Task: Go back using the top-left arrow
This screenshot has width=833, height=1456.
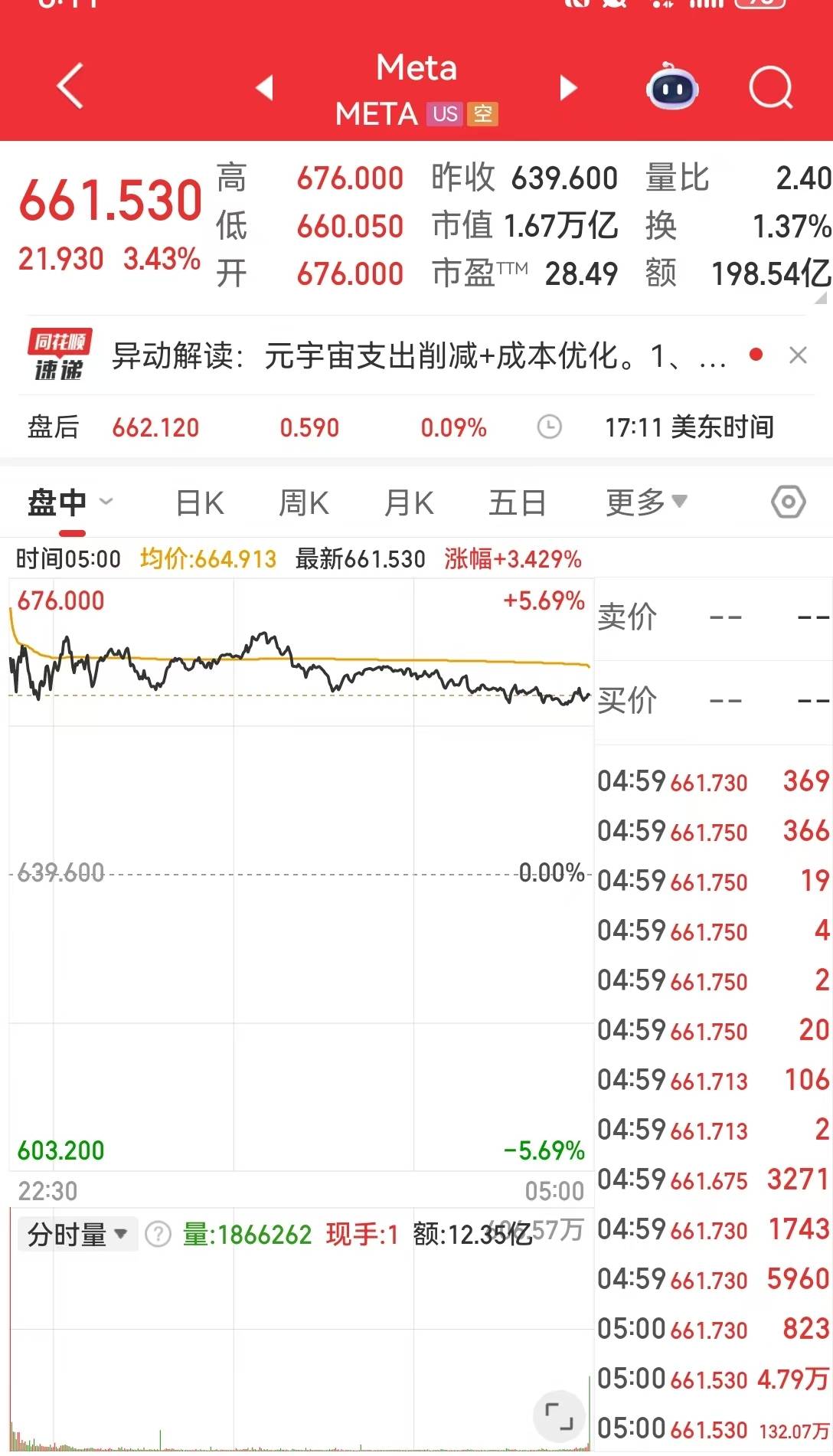Action: [x=70, y=87]
